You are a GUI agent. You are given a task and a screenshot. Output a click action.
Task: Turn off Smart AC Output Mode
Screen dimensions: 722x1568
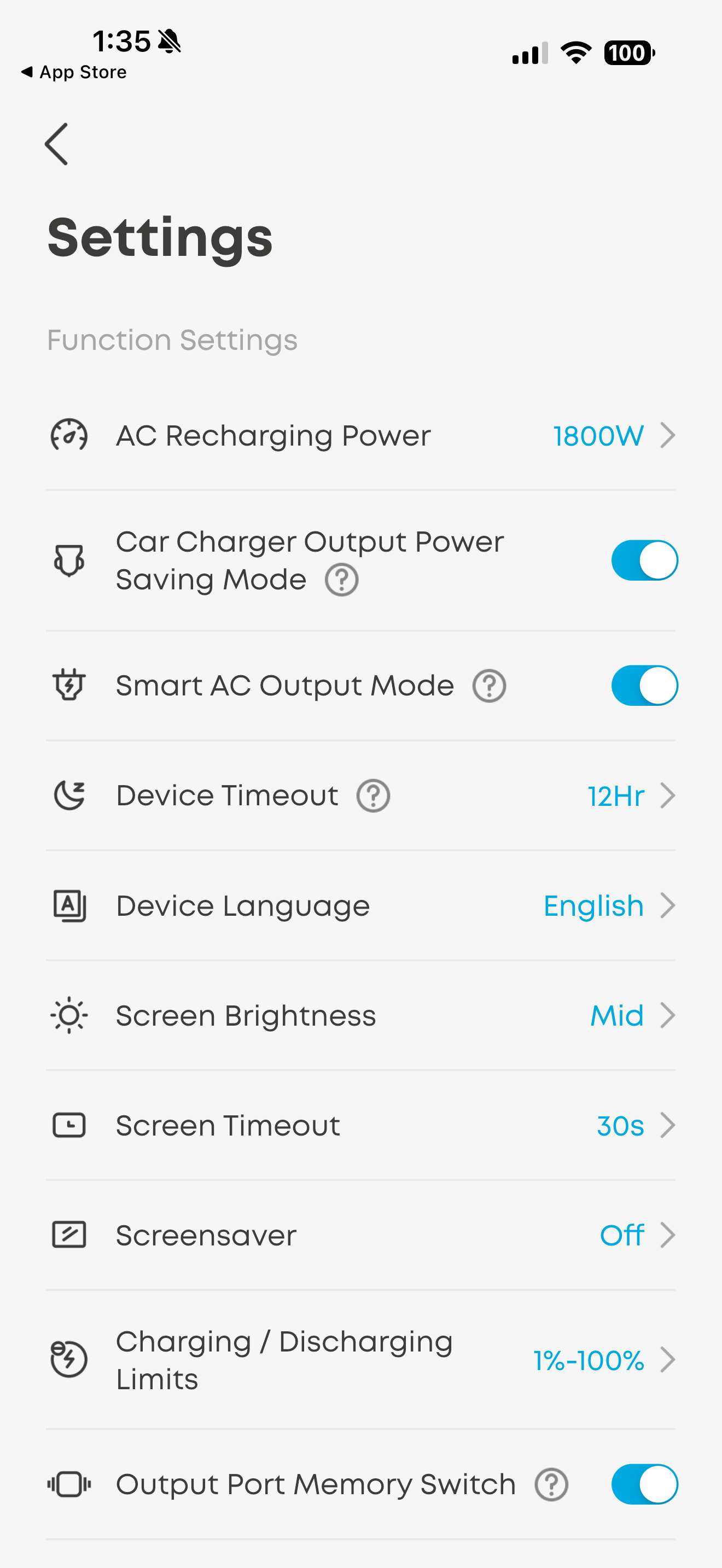(644, 686)
